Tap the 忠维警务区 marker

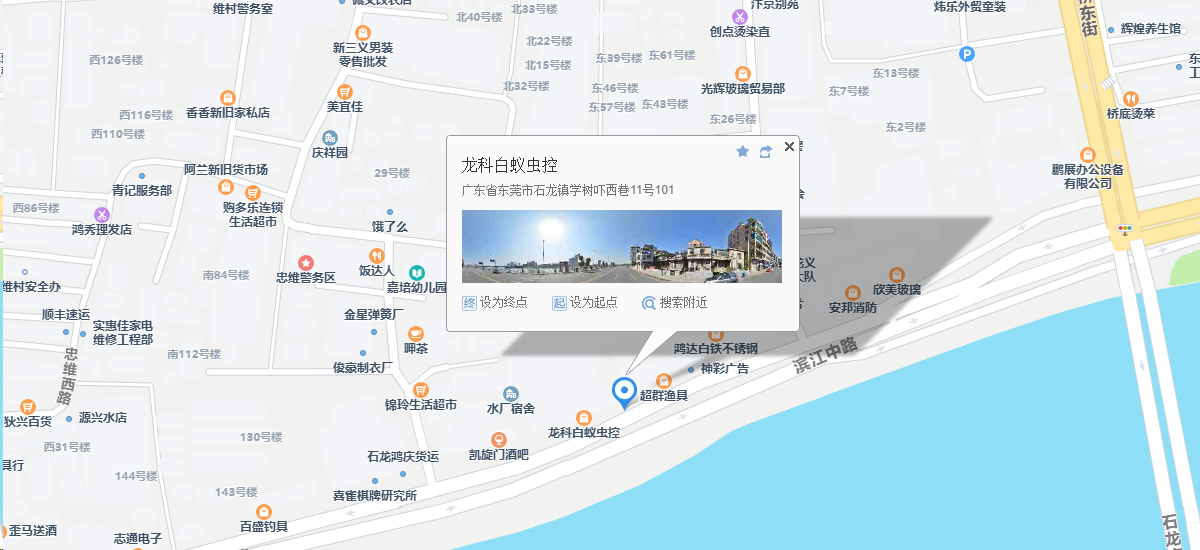(306, 262)
